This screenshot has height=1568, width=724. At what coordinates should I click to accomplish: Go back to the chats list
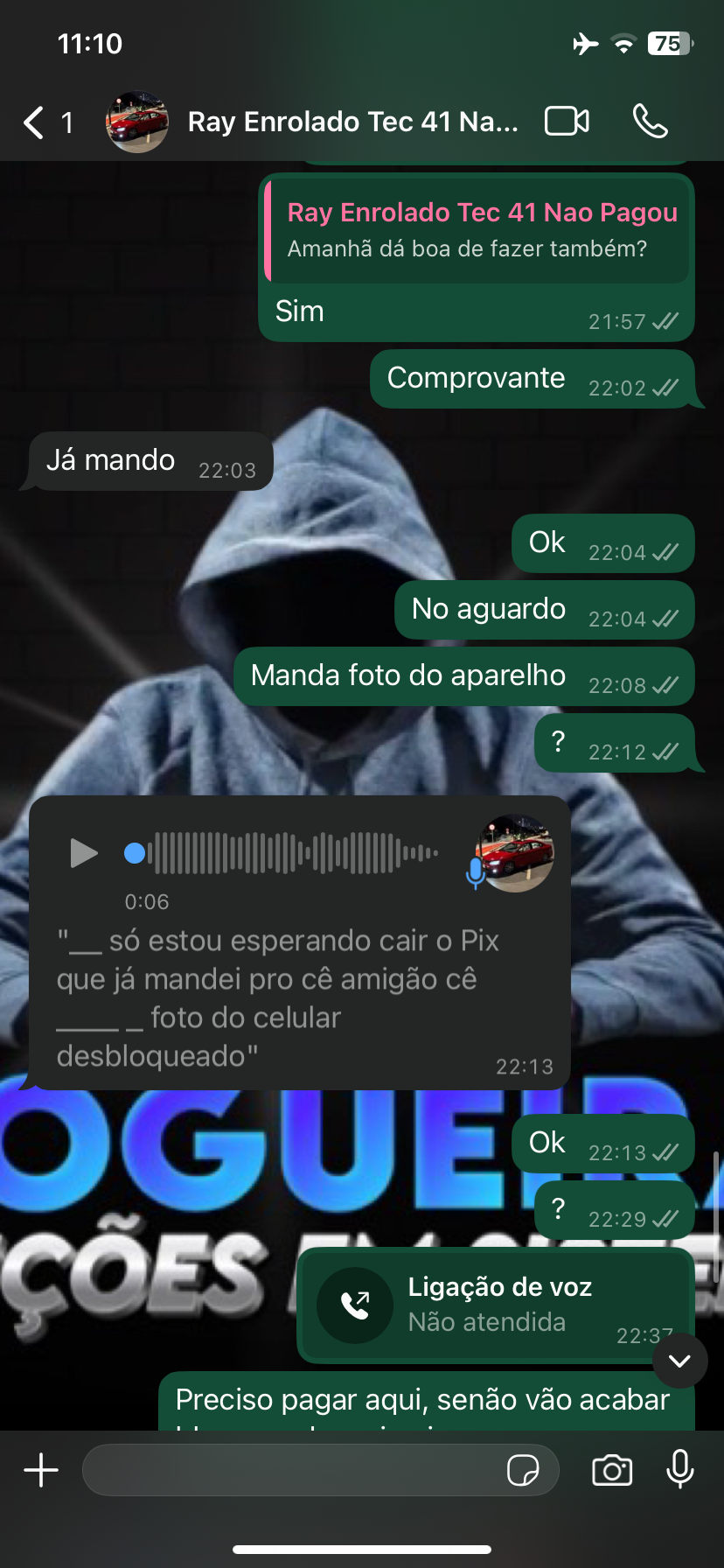tap(35, 122)
